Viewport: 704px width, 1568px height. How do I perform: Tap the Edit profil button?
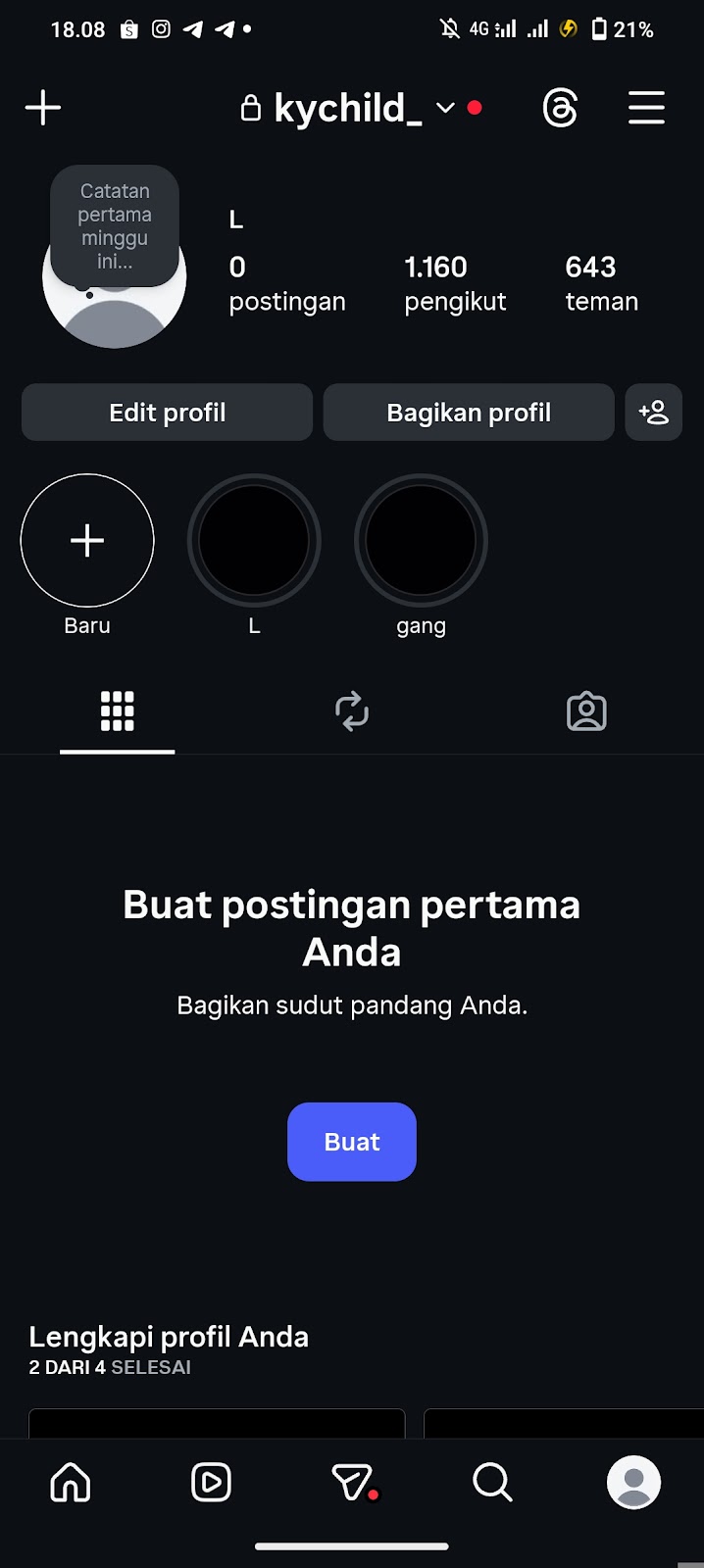tap(167, 413)
